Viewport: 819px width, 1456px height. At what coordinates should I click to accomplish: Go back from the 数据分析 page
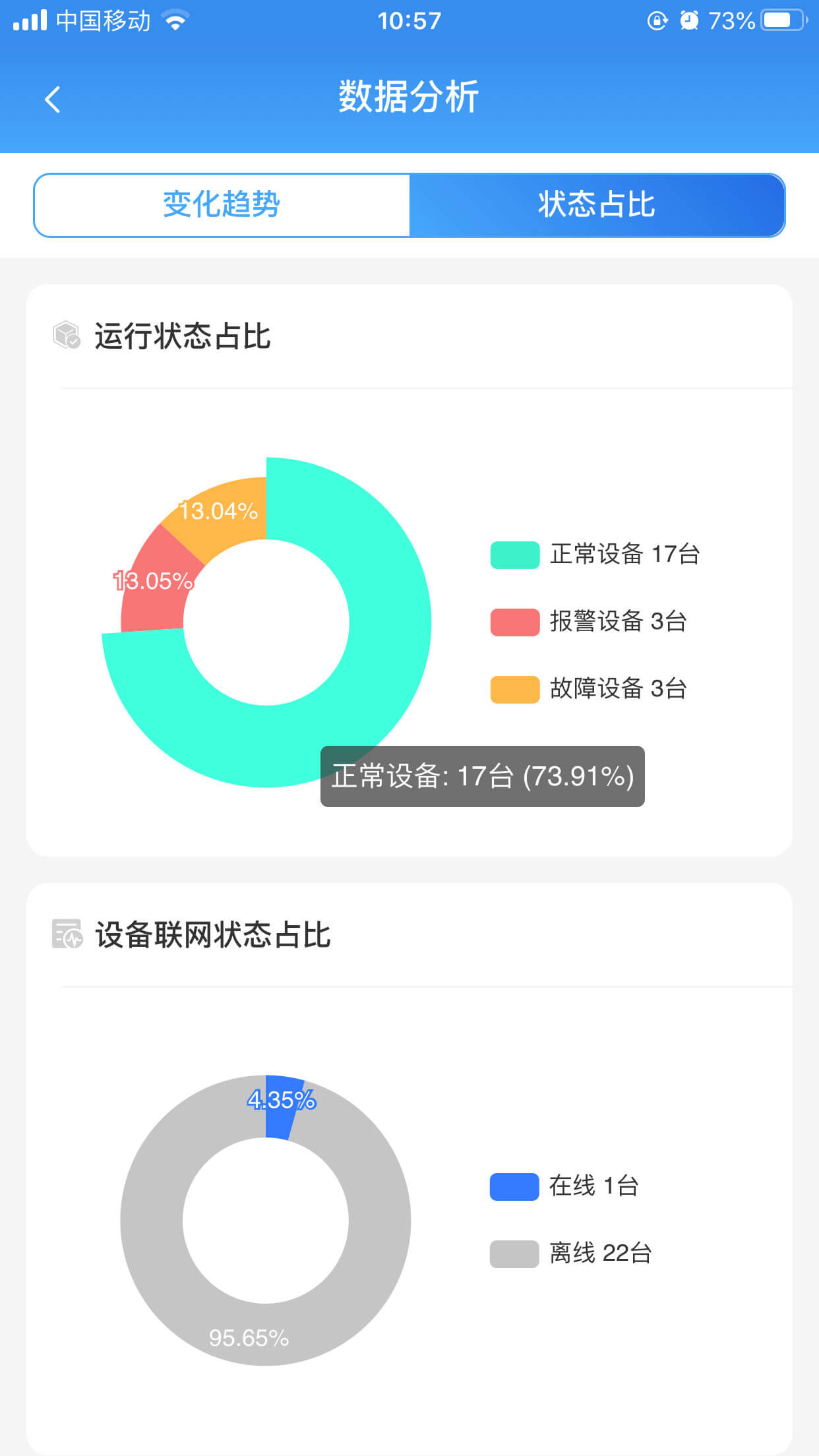tap(53, 100)
